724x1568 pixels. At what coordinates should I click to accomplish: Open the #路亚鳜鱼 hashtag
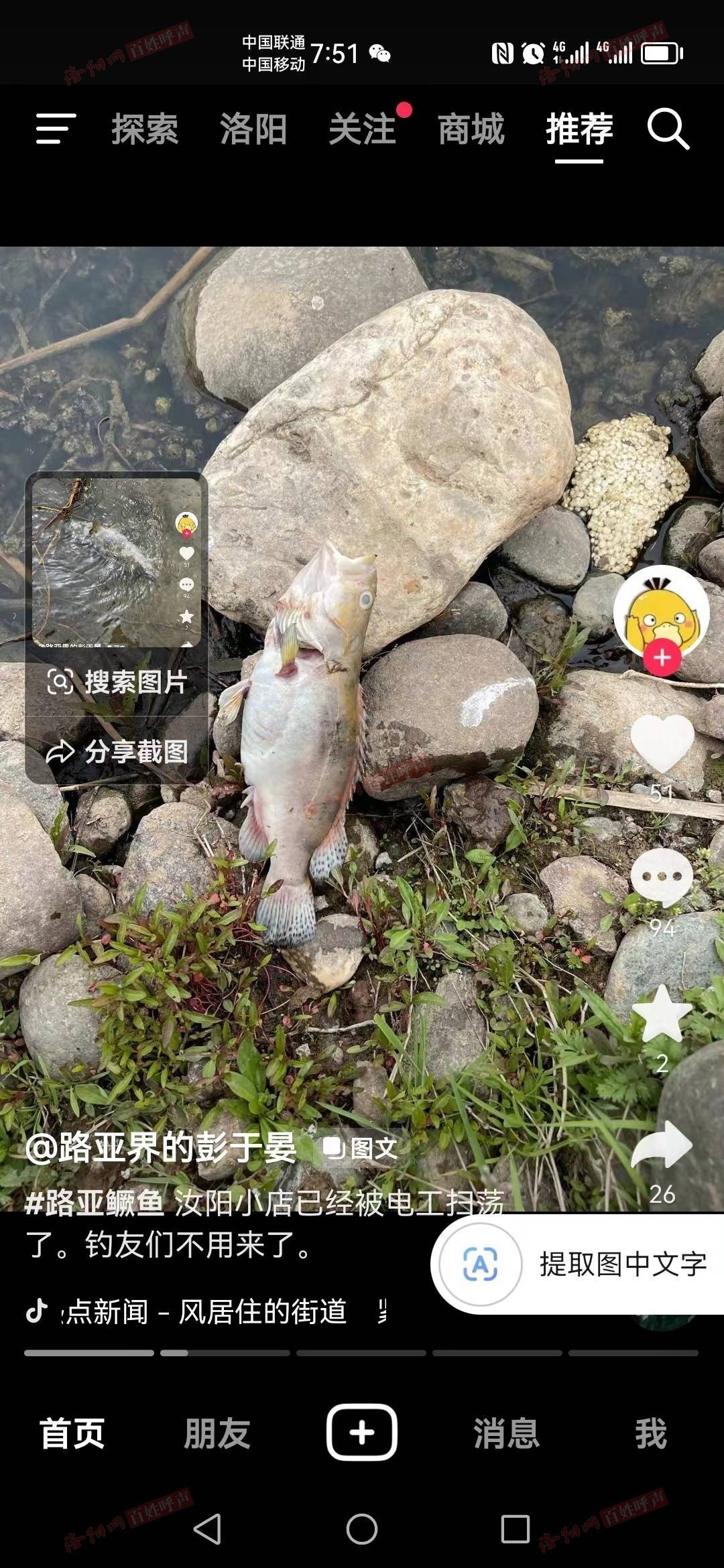tap(94, 1203)
